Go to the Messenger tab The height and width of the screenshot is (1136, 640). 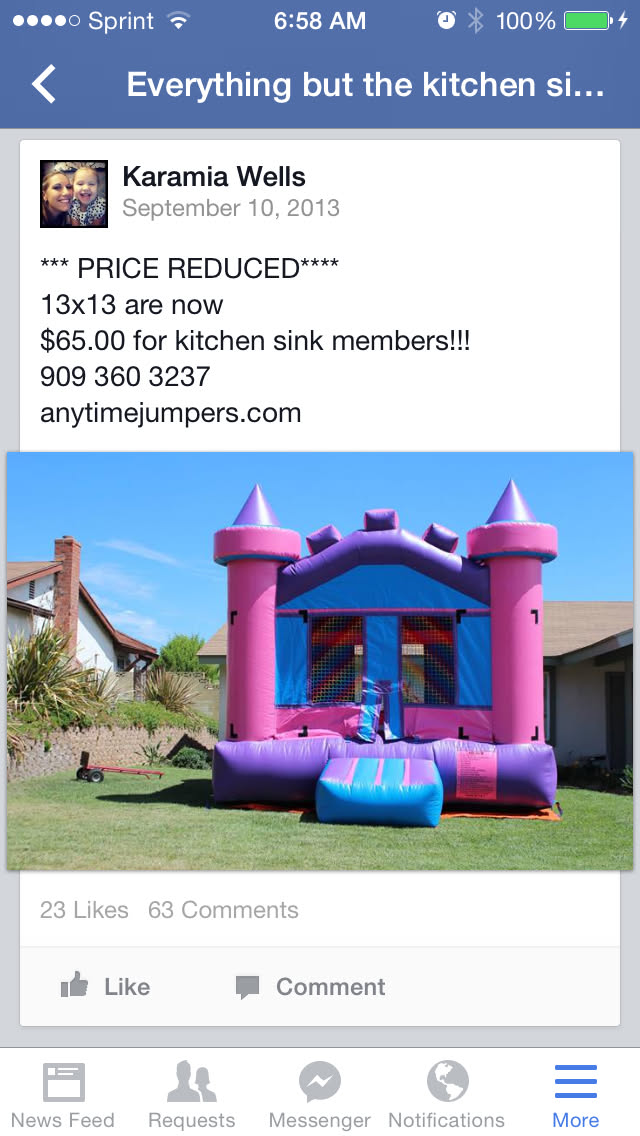[x=320, y=1094]
